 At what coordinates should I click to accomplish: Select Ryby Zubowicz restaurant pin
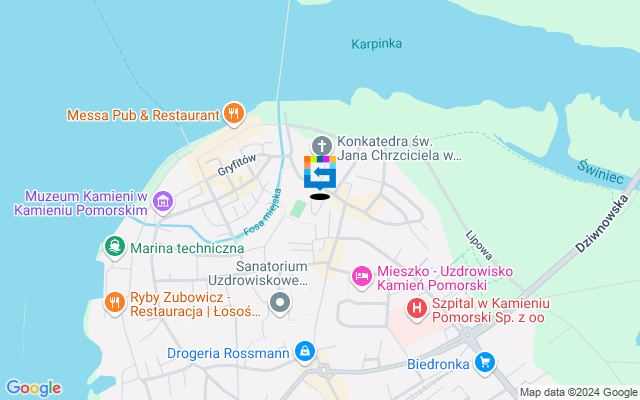tap(115, 301)
